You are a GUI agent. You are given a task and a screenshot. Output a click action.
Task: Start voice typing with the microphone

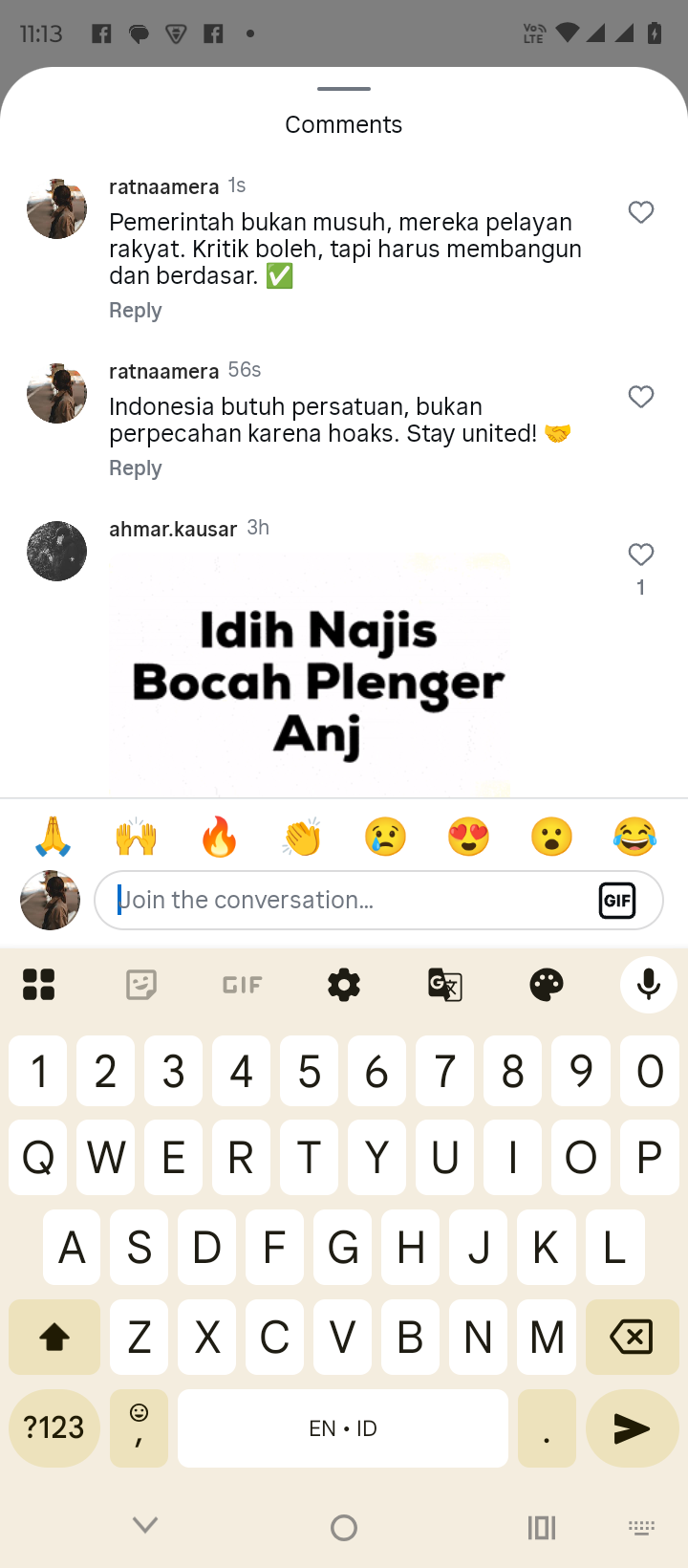[x=648, y=984]
